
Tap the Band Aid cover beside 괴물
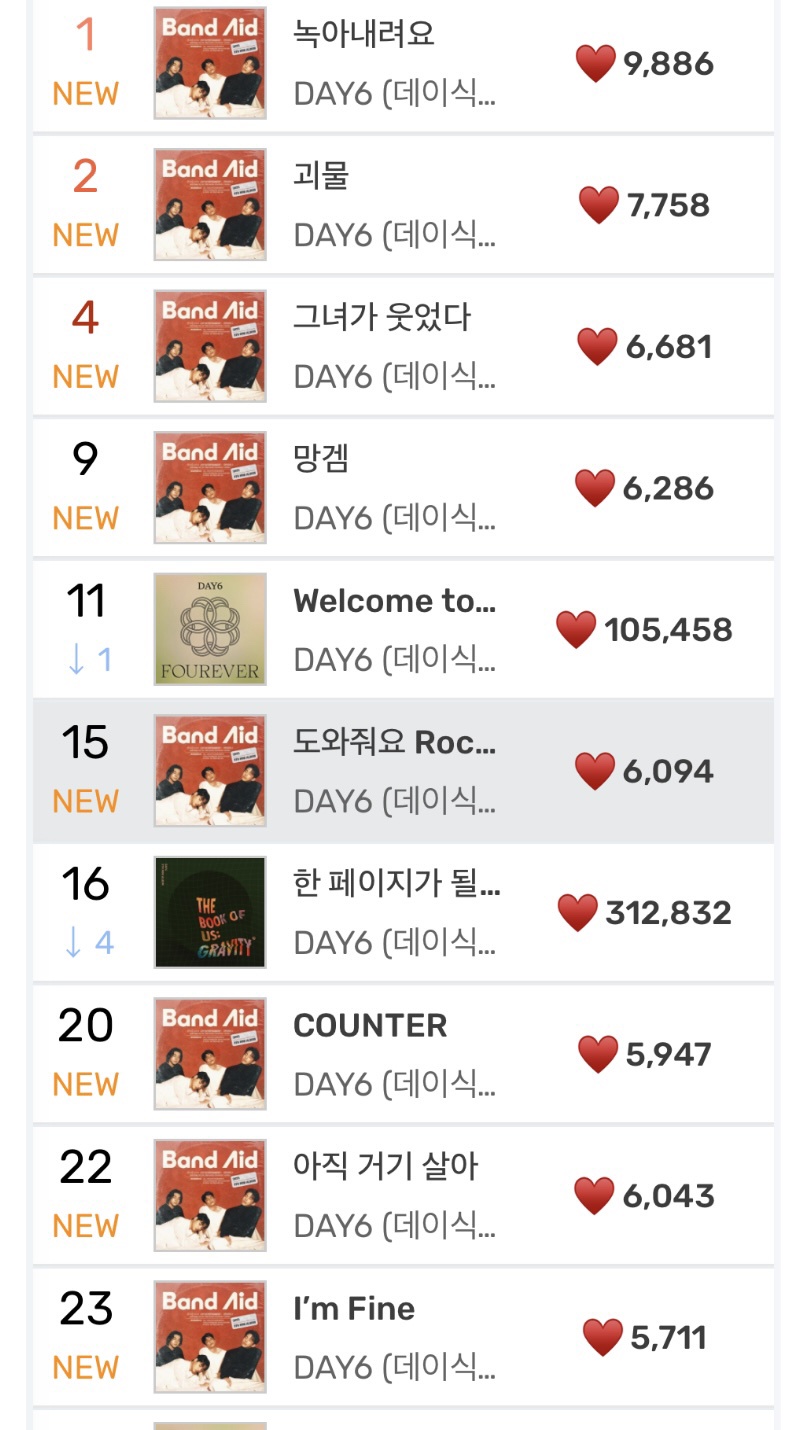point(210,205)
